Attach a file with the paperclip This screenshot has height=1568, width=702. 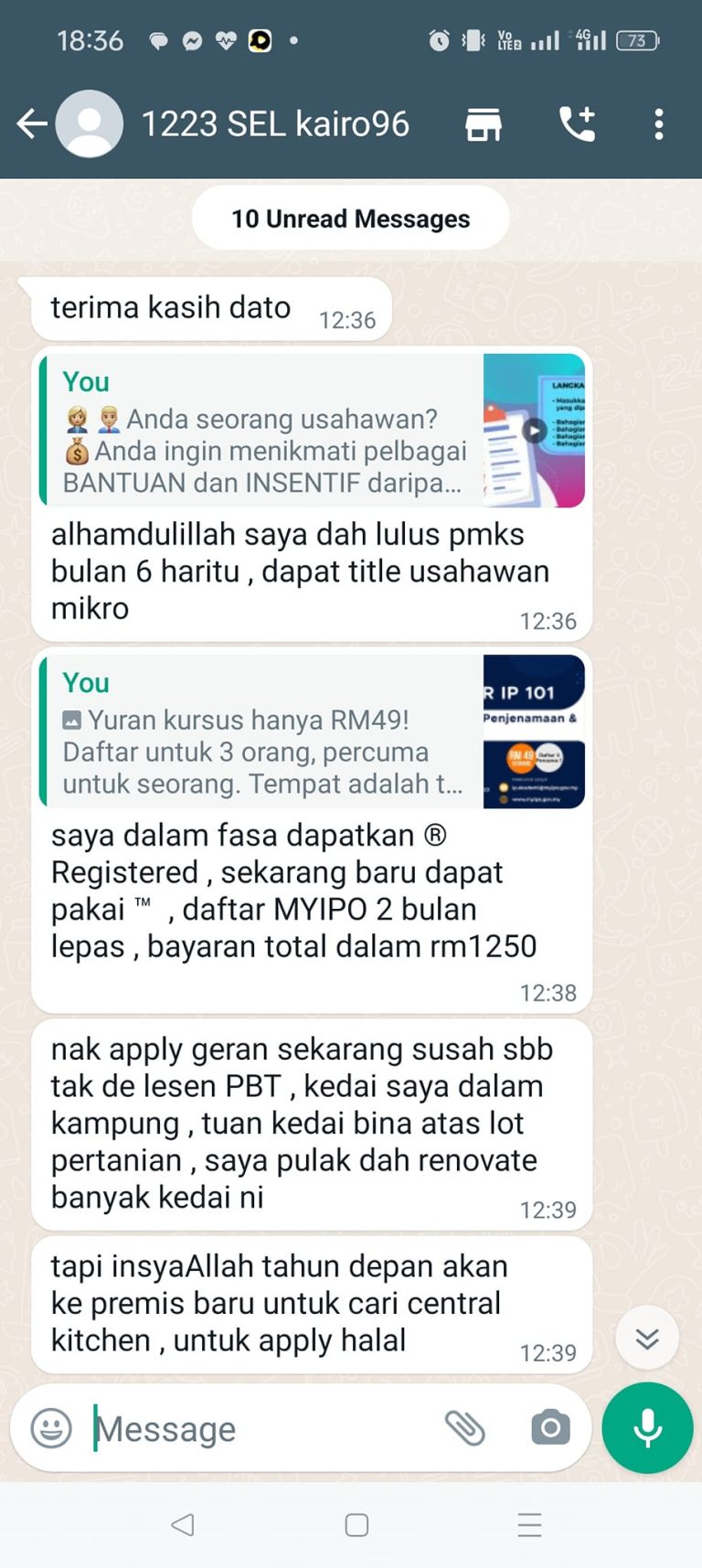[x=464, y=1428]
